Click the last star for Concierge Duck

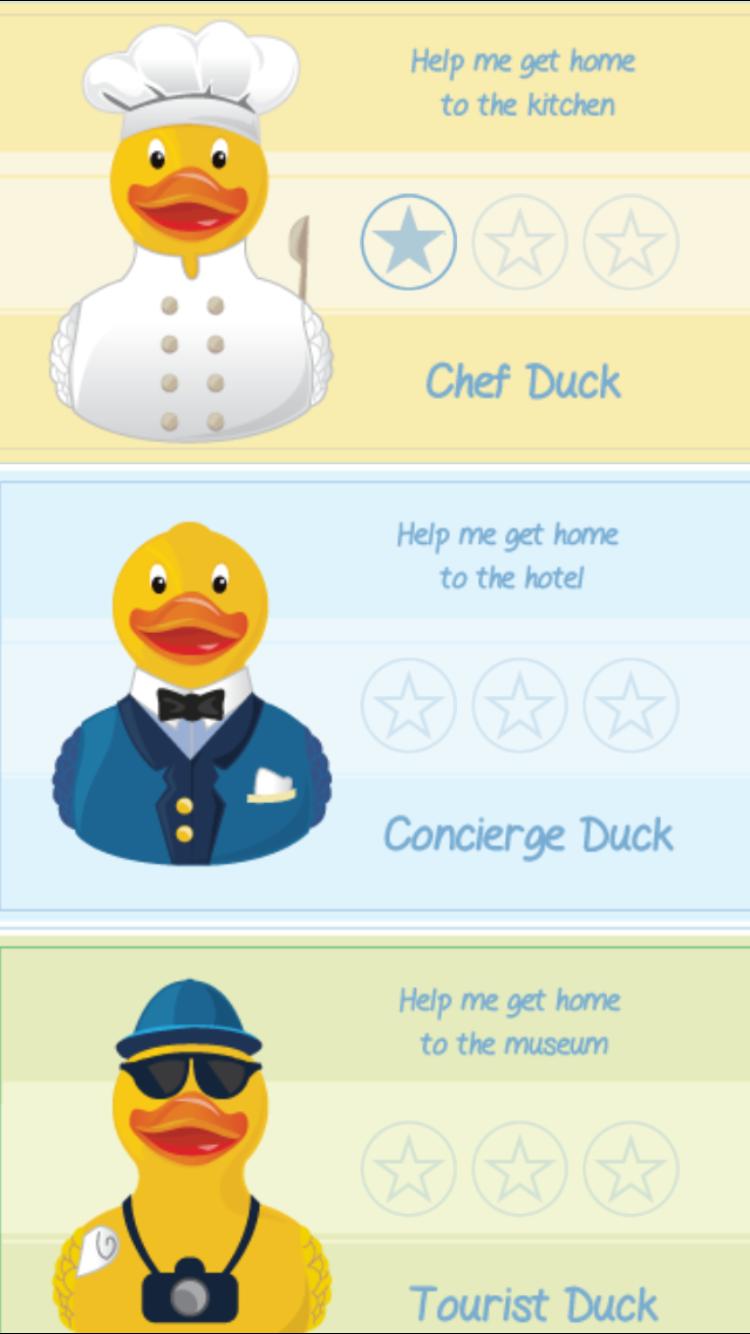[x=628, y=705]
